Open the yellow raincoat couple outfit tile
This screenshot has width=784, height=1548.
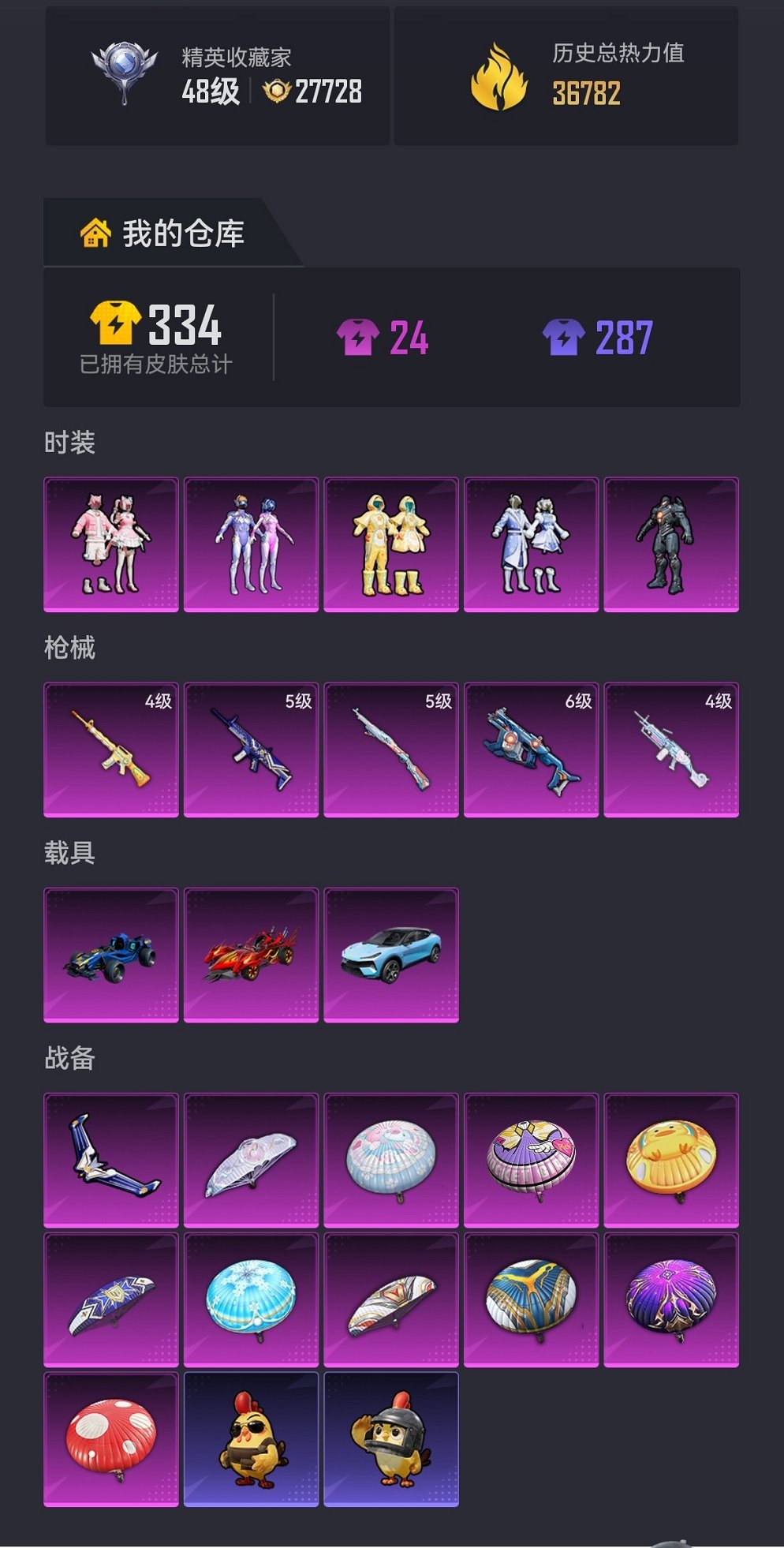(x=391, y=544)
